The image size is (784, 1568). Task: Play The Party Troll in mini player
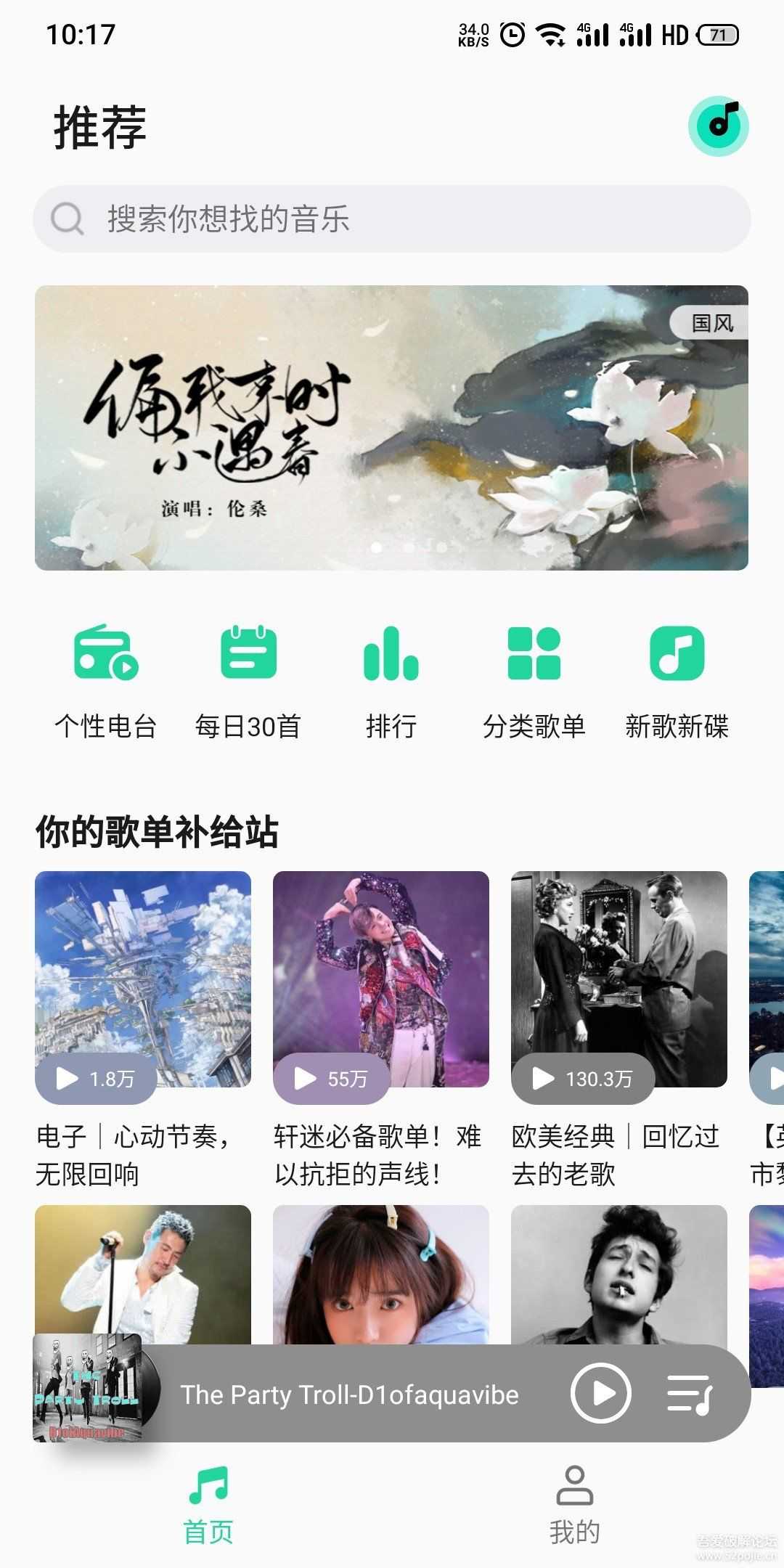[x=600, y=1393]
